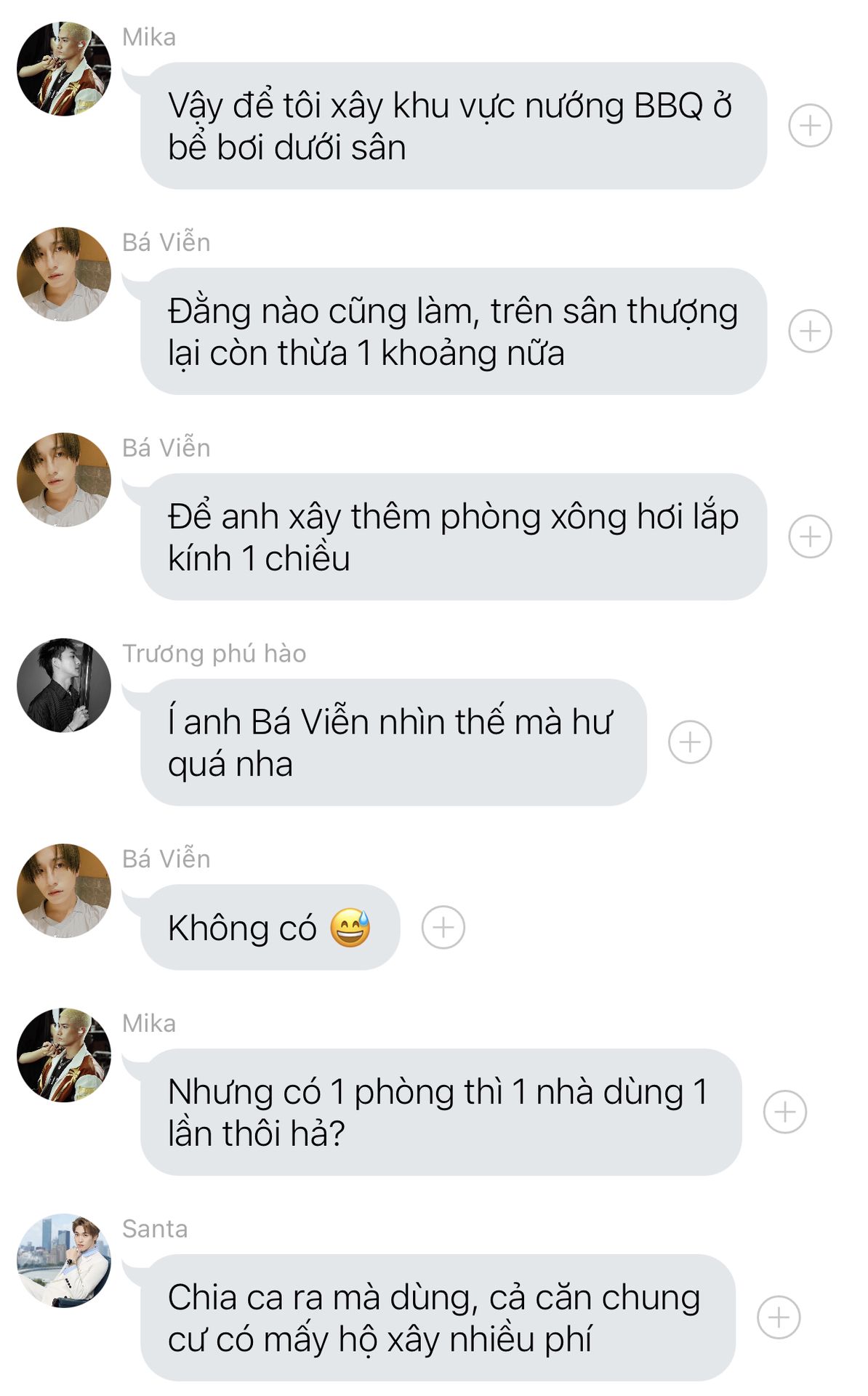Open Trương phú hào's profile picture
The image size is (868, 1396).
coord(64,685)
